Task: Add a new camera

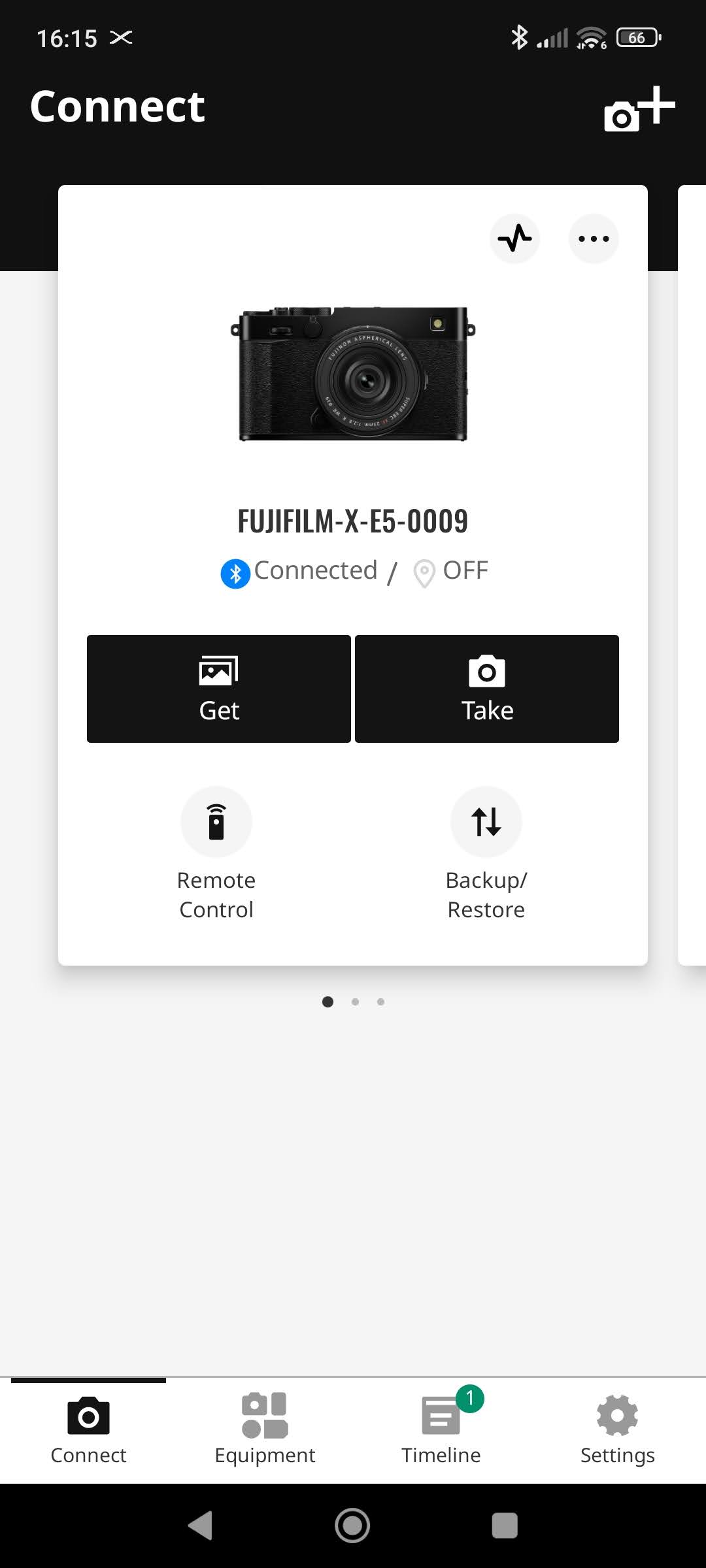Action: tap(638, 109)
